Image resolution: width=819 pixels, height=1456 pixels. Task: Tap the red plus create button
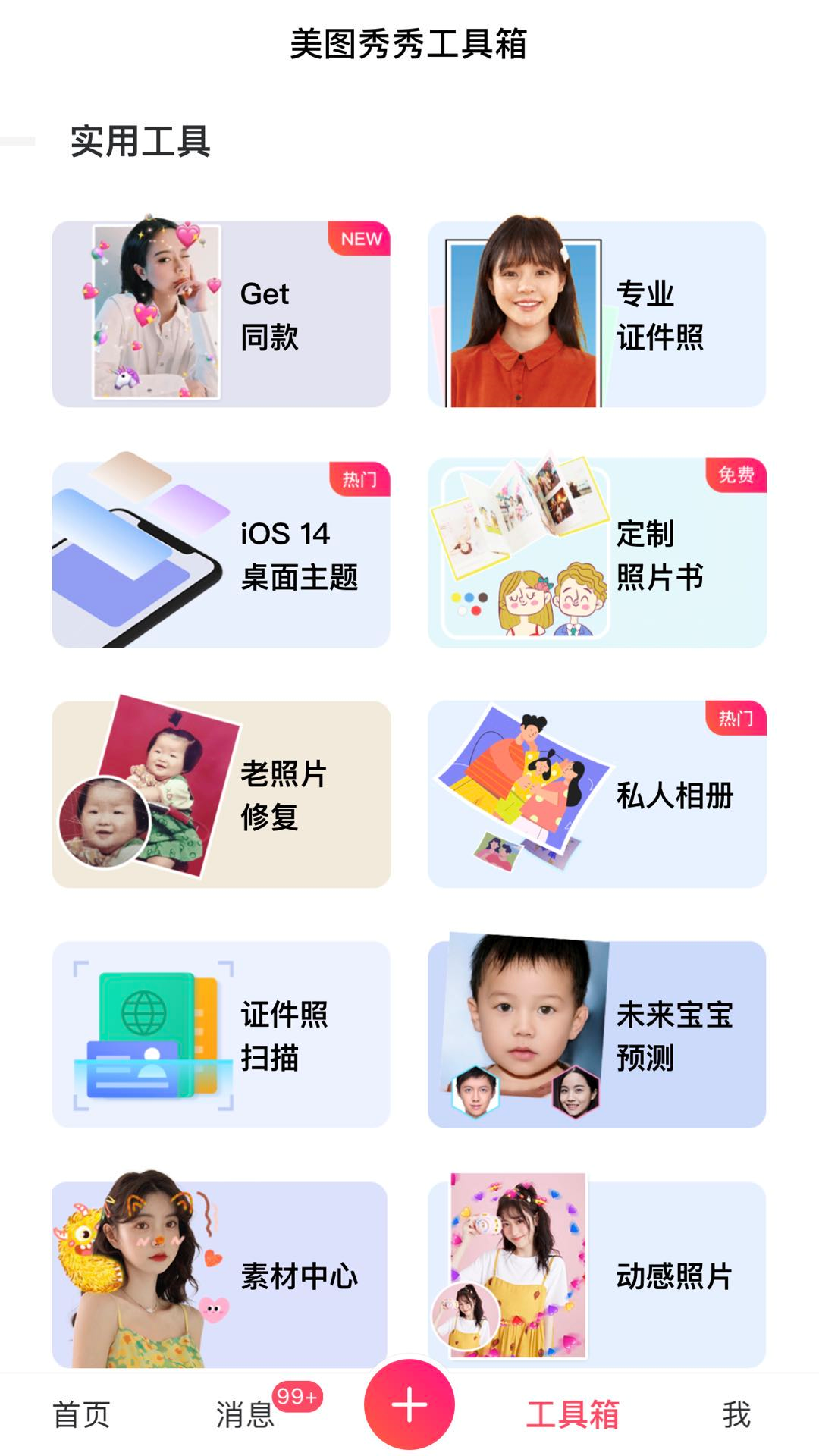[x=409, y=1404]
